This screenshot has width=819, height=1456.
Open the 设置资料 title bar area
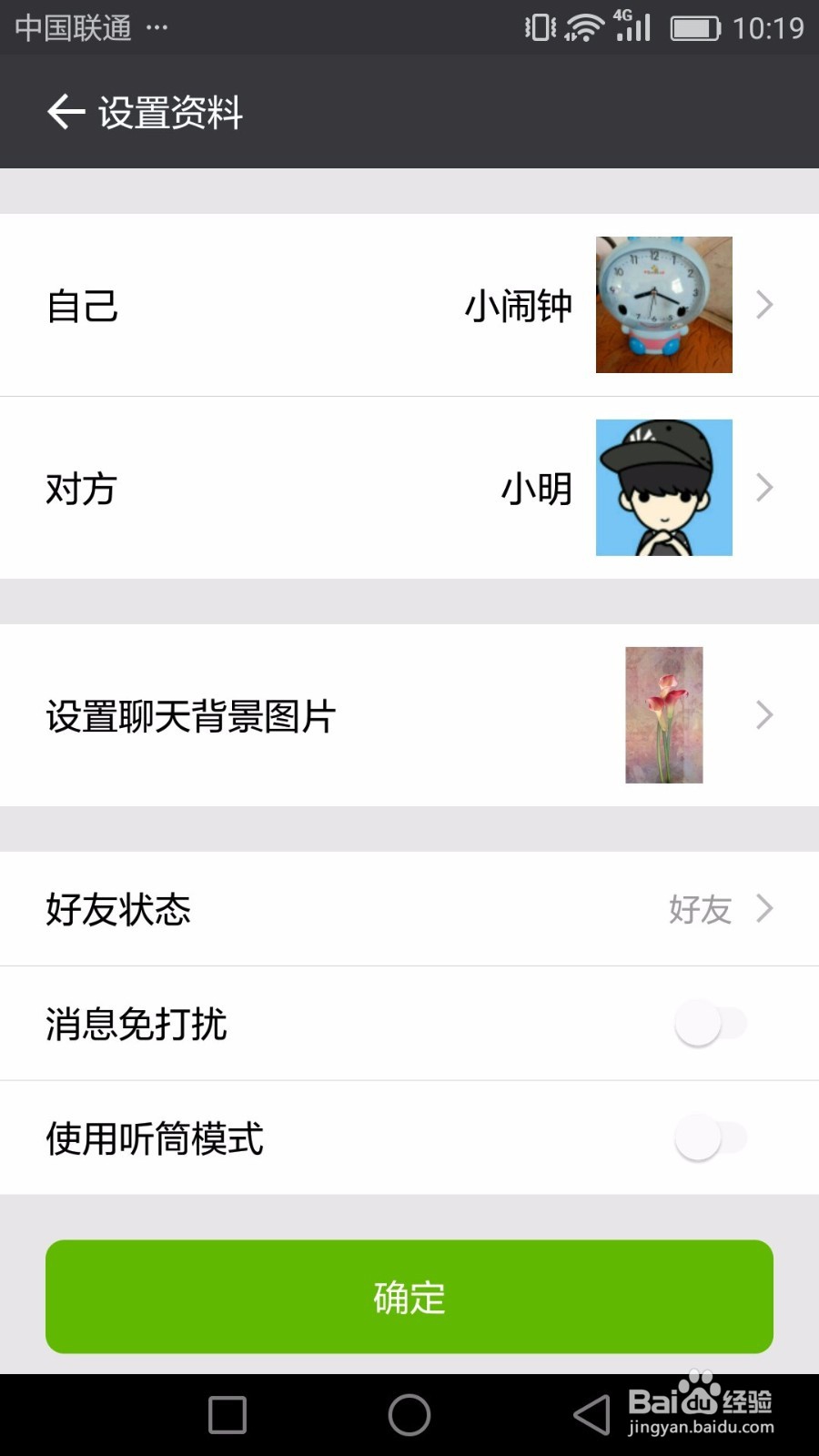(168, 111)
